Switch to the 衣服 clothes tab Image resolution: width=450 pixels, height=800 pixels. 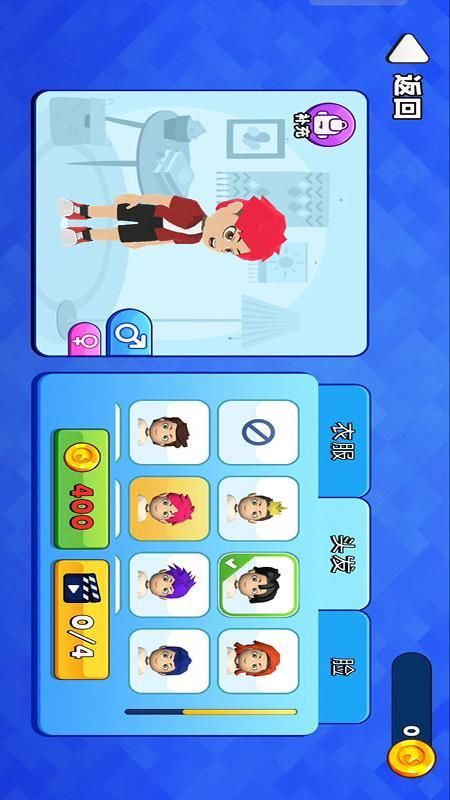point(343,441)
